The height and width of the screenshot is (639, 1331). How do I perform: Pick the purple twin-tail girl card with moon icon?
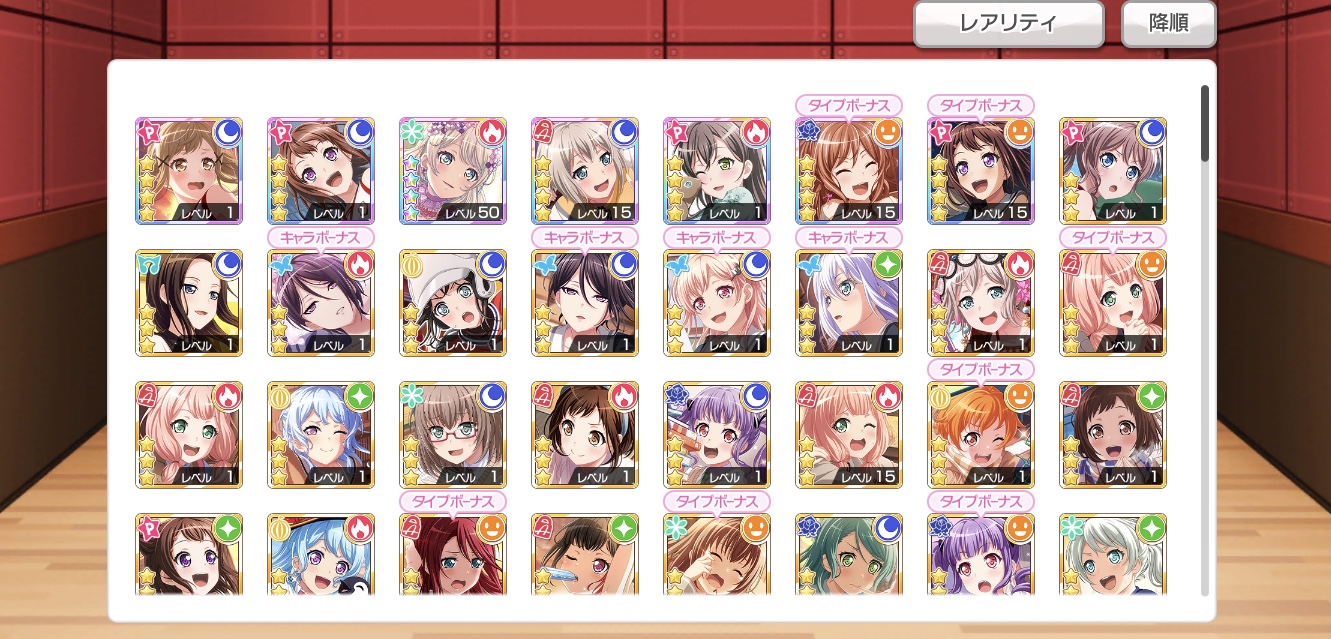tap(717, 434)
